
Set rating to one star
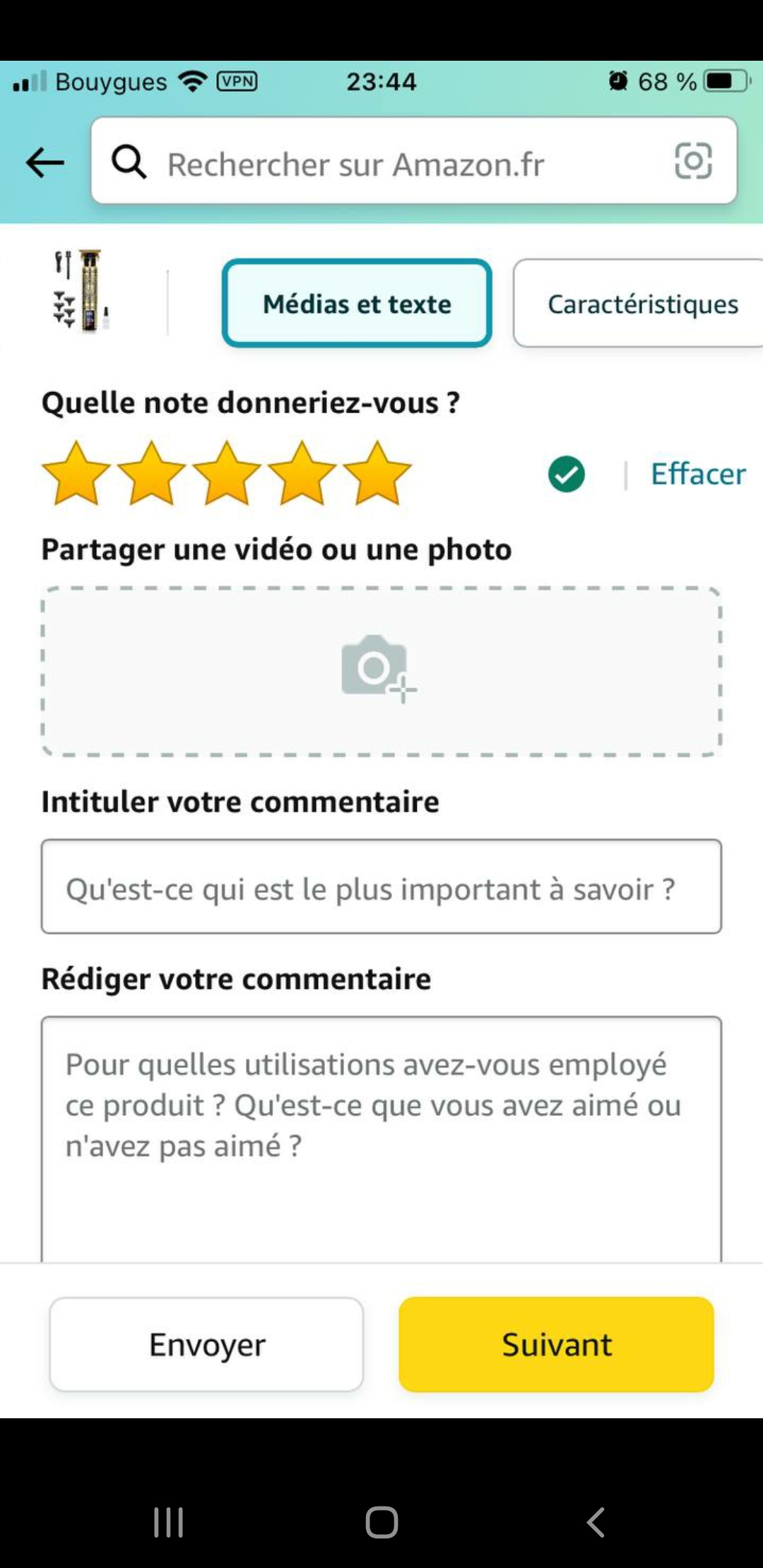click(76, 473)
